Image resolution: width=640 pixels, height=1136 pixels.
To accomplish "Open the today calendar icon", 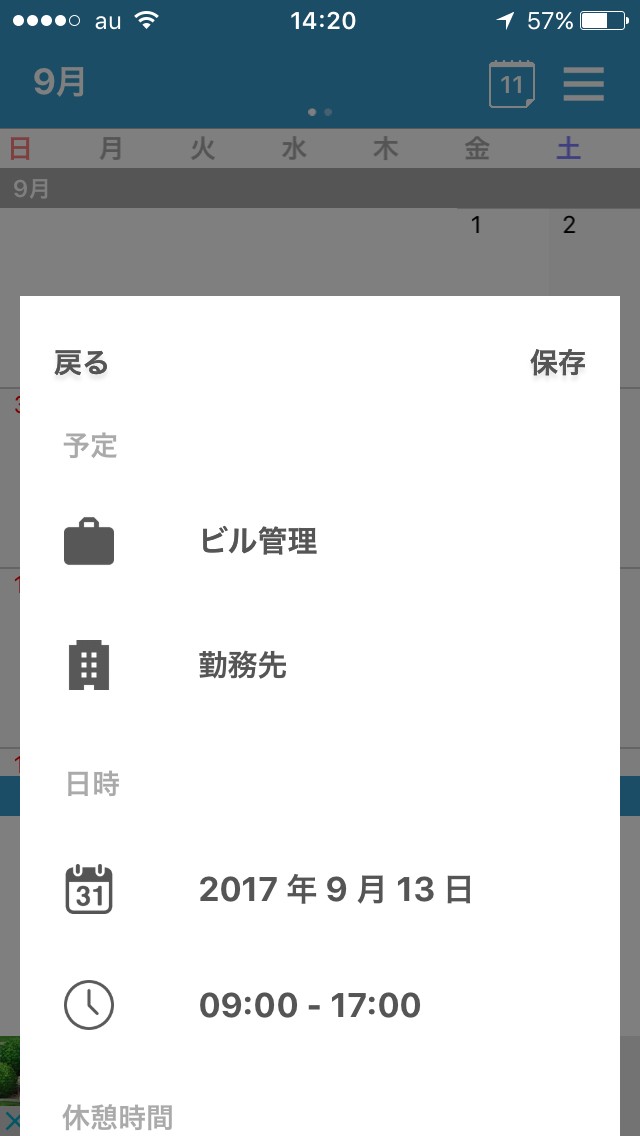I will (x=511, y=84).
